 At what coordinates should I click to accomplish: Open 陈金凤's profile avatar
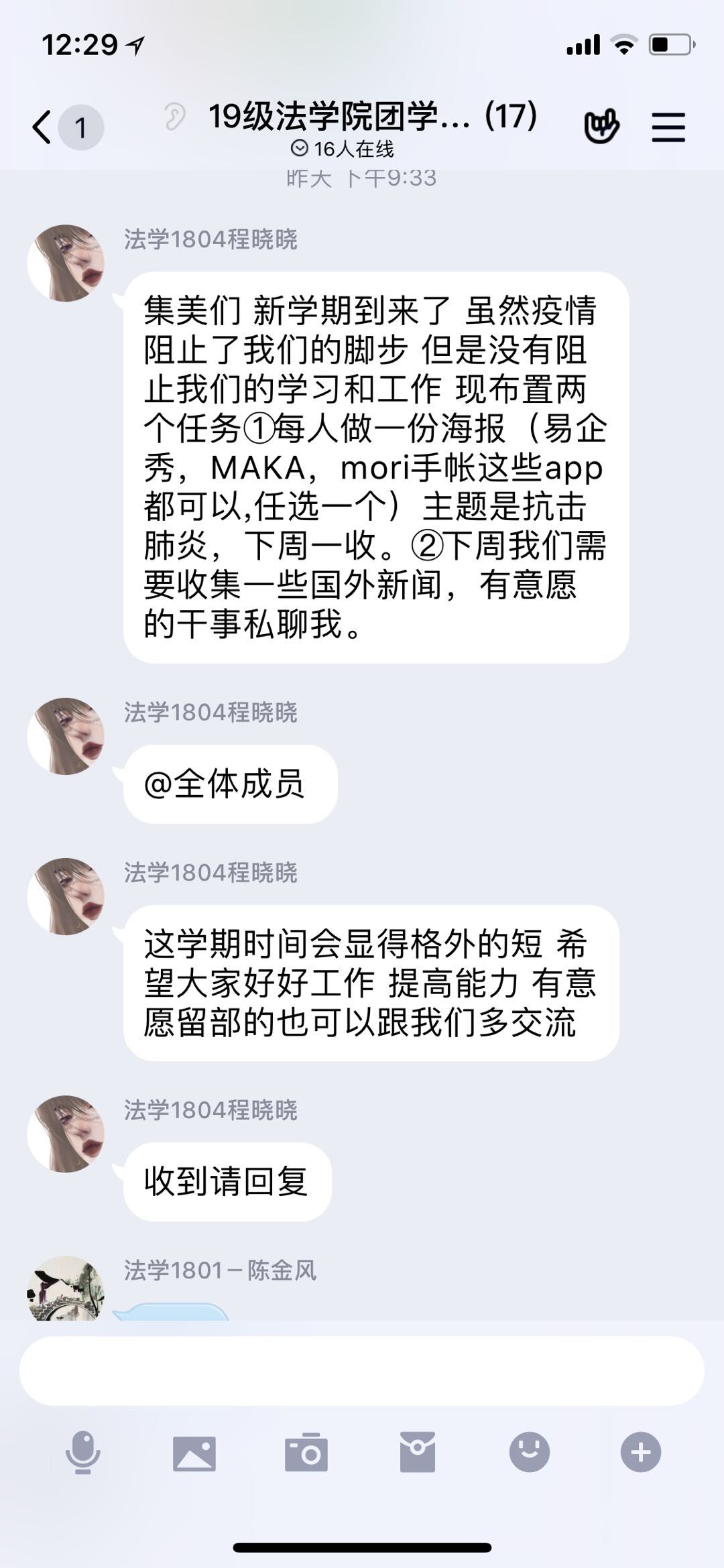(66, 1288)
